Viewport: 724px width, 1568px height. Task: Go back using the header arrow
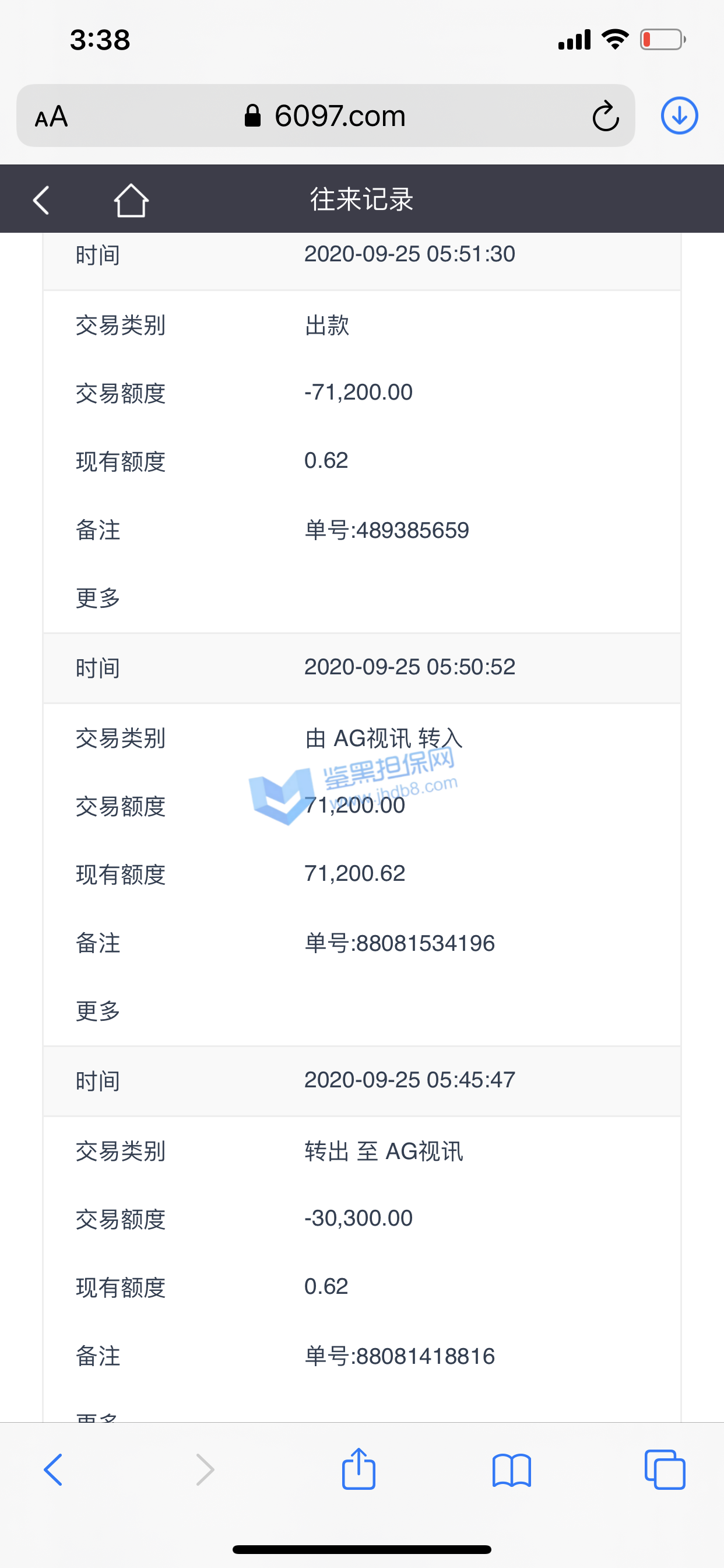click(x=41, y=200)
